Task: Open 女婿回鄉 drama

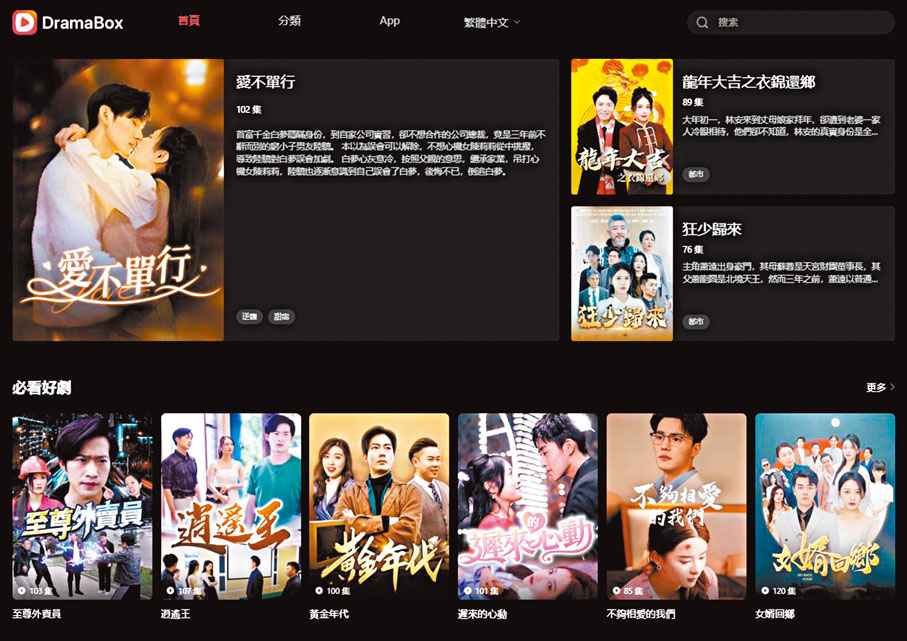Action: (825, 506)
